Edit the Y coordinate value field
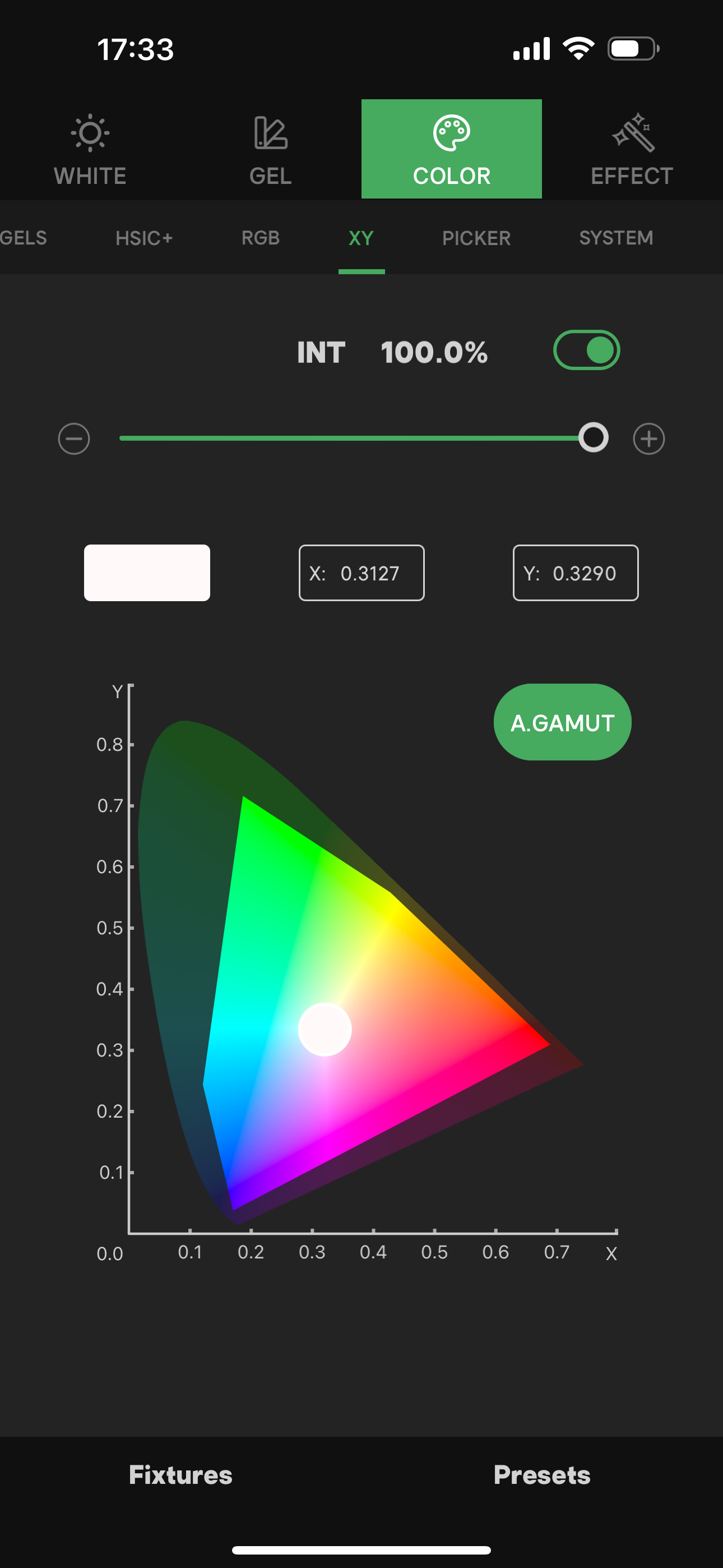Screen dimensions: 723x1568 pyautogui.click(x=575, y=573)
